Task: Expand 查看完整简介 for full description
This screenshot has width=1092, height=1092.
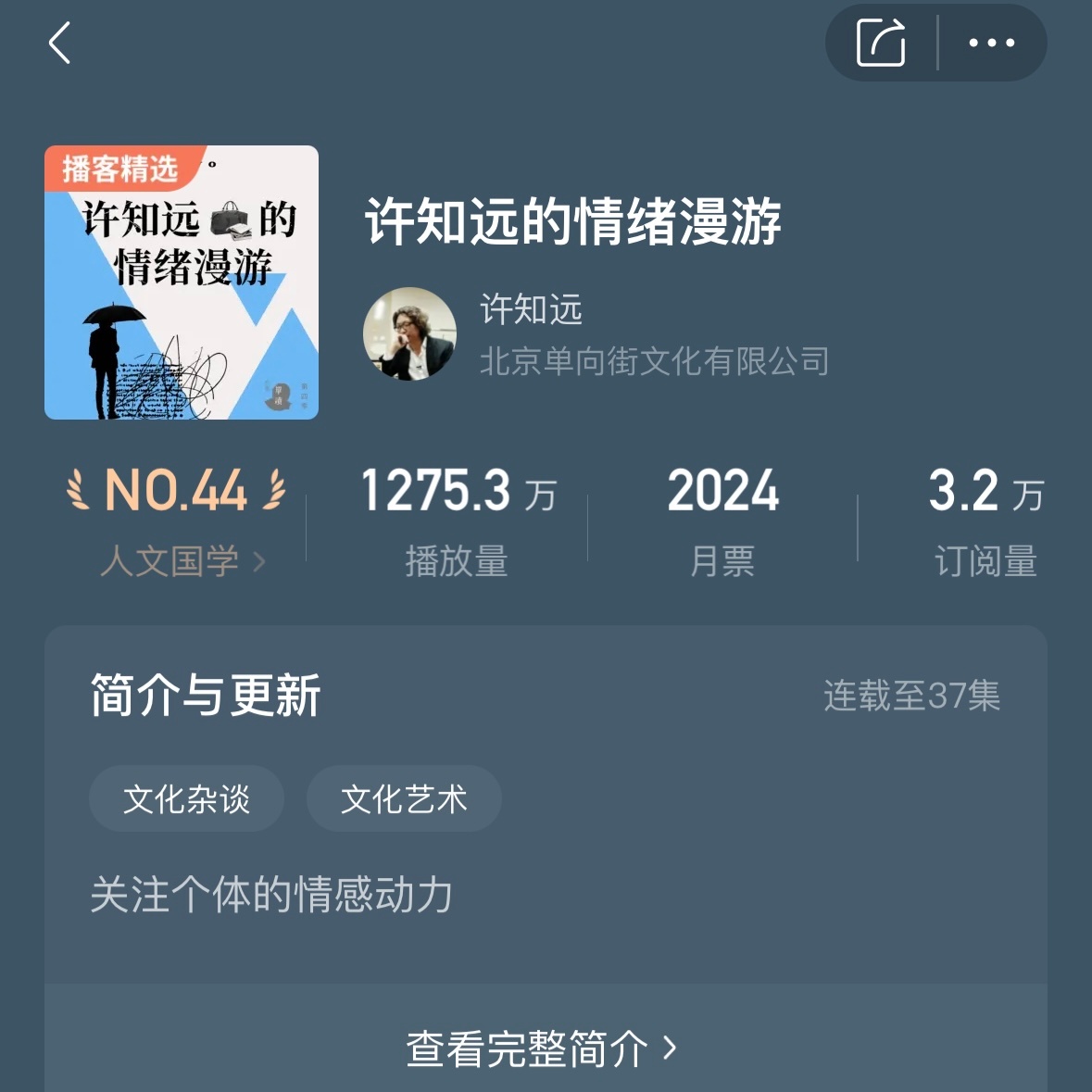Action: point(542,1048)
